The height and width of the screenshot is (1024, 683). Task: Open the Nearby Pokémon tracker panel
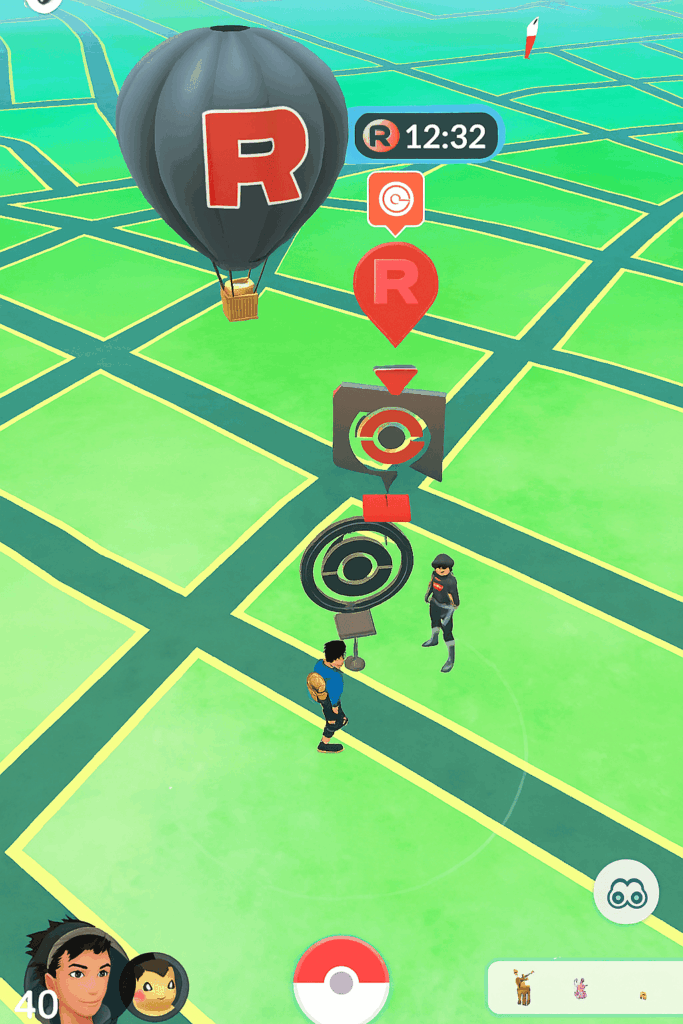[585, 987]
